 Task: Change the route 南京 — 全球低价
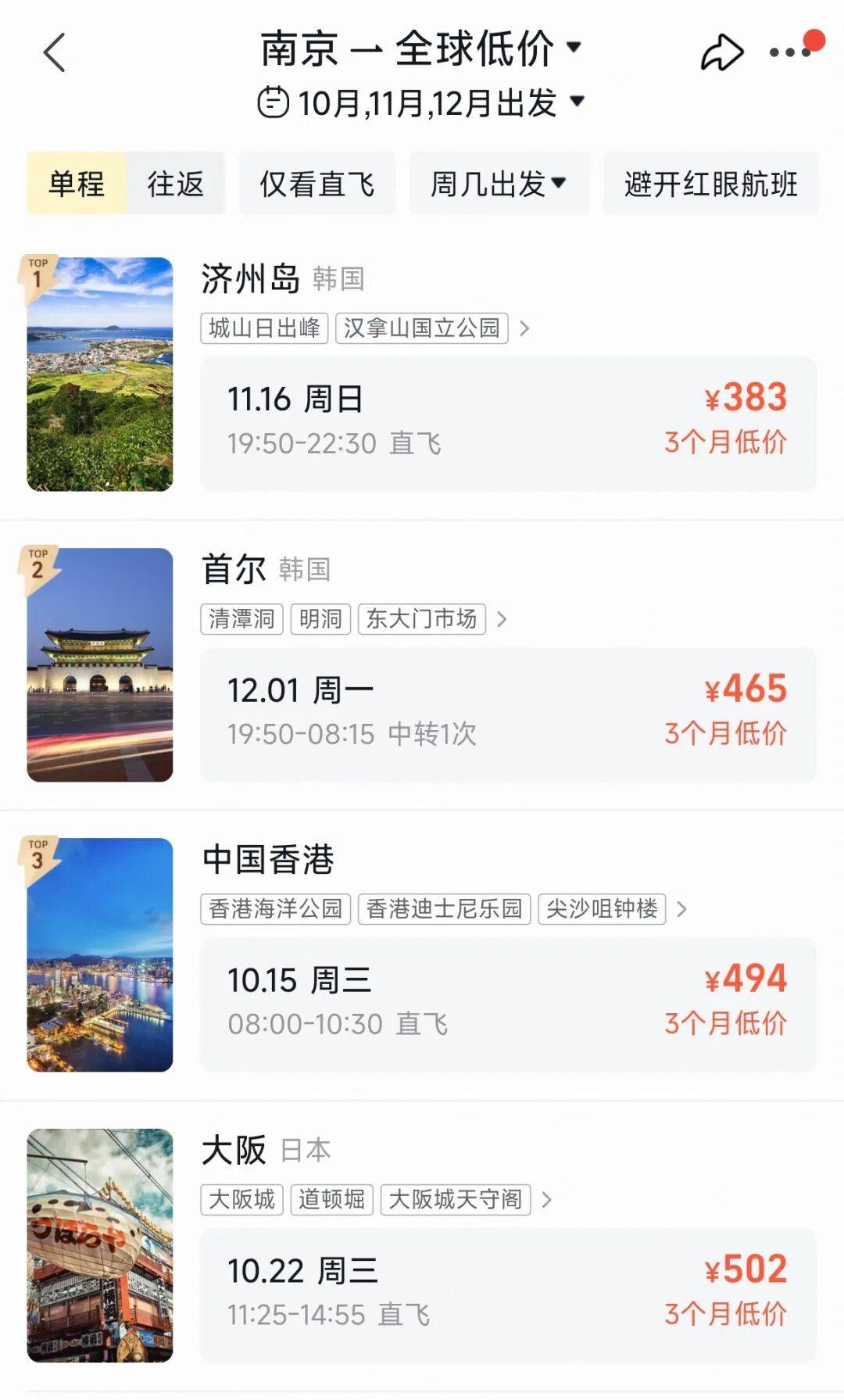point(420,48)
